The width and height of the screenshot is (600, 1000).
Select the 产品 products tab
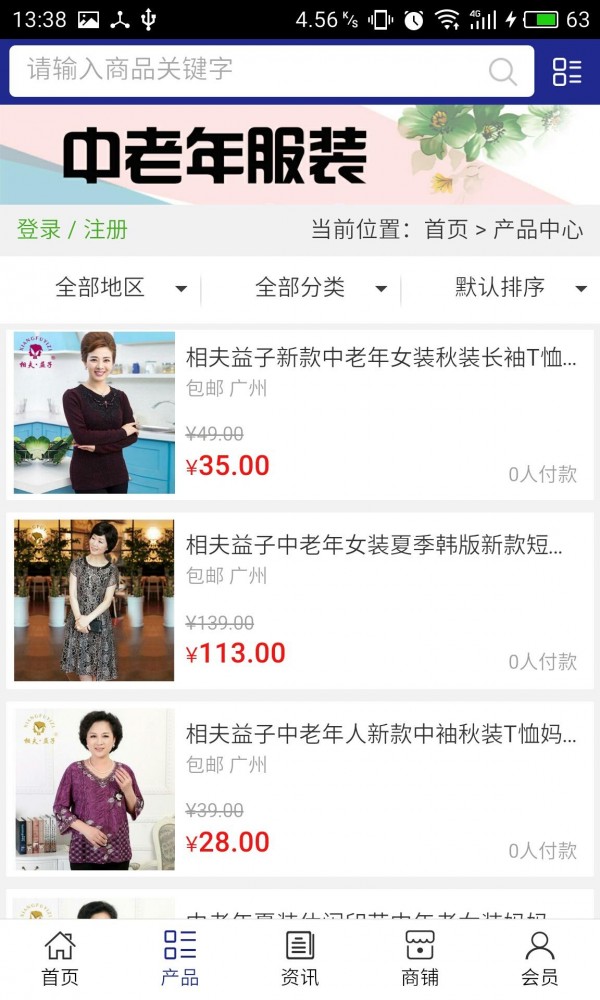(x=180, y=958)
